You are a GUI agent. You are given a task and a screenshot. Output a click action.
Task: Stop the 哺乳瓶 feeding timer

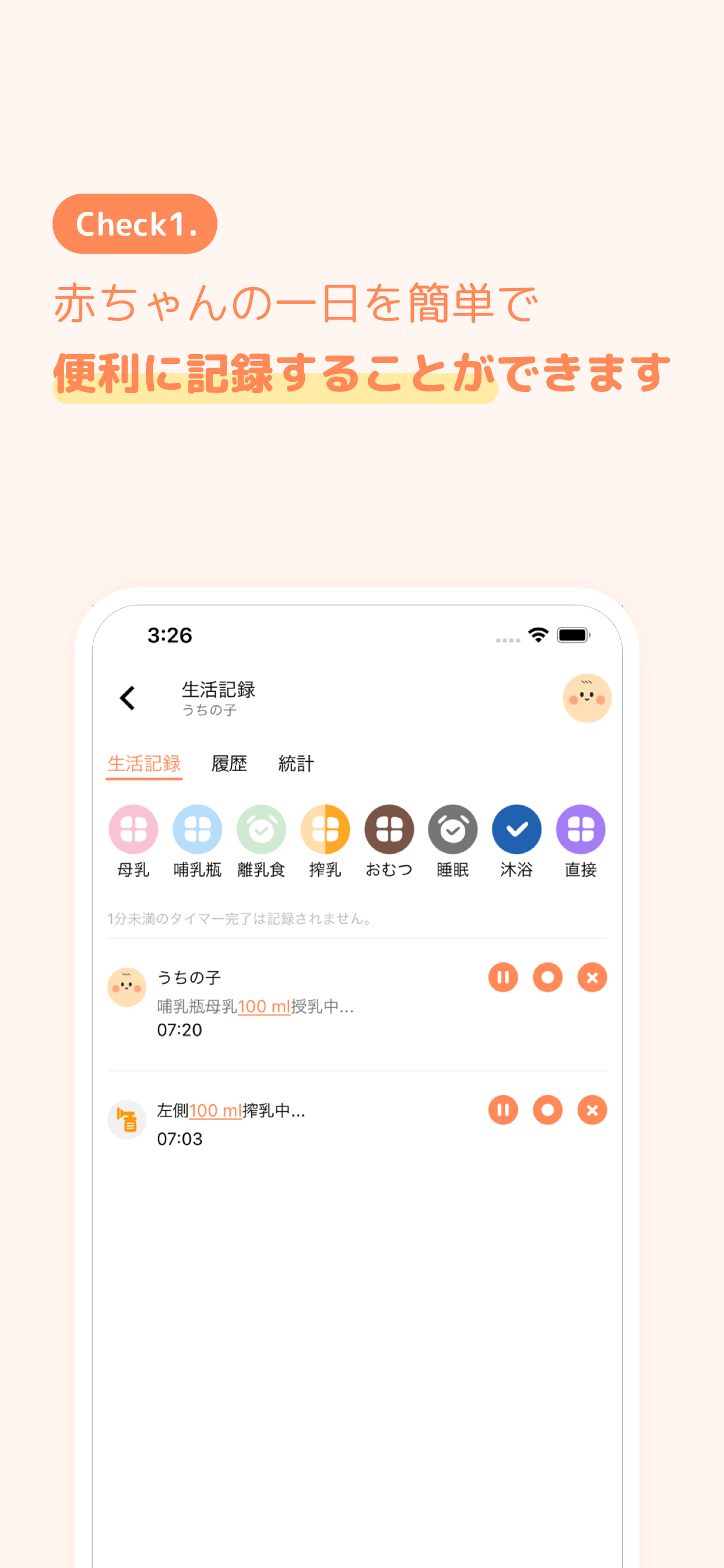click(x=547, y=977)
